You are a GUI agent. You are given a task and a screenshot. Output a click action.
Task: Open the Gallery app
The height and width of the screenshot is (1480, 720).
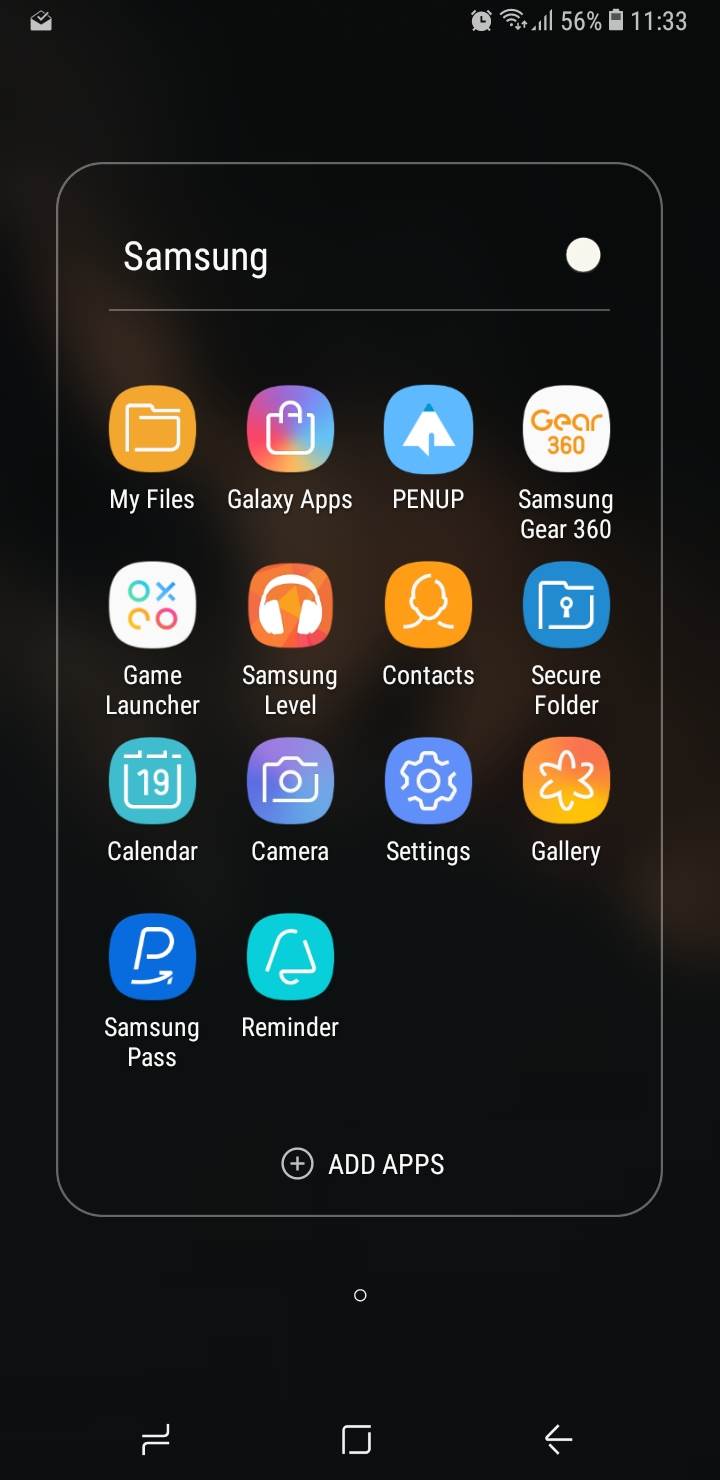[x=566, y=781]
